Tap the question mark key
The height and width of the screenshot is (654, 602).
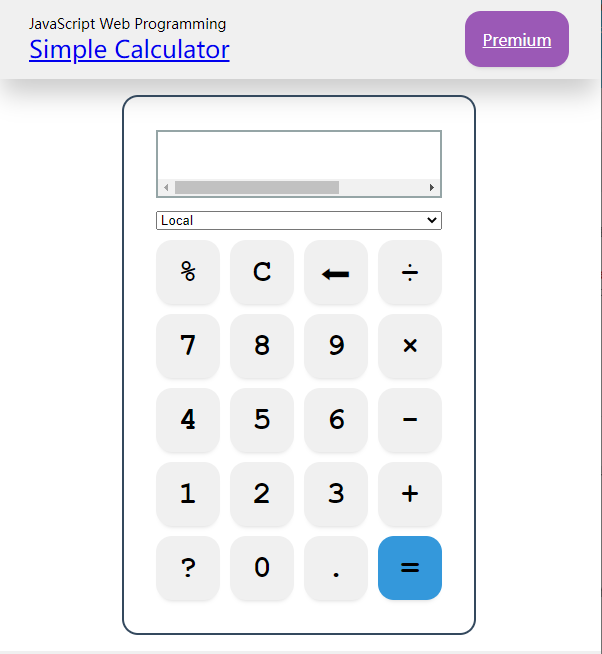pyautogui.click(x=188, y=568)
